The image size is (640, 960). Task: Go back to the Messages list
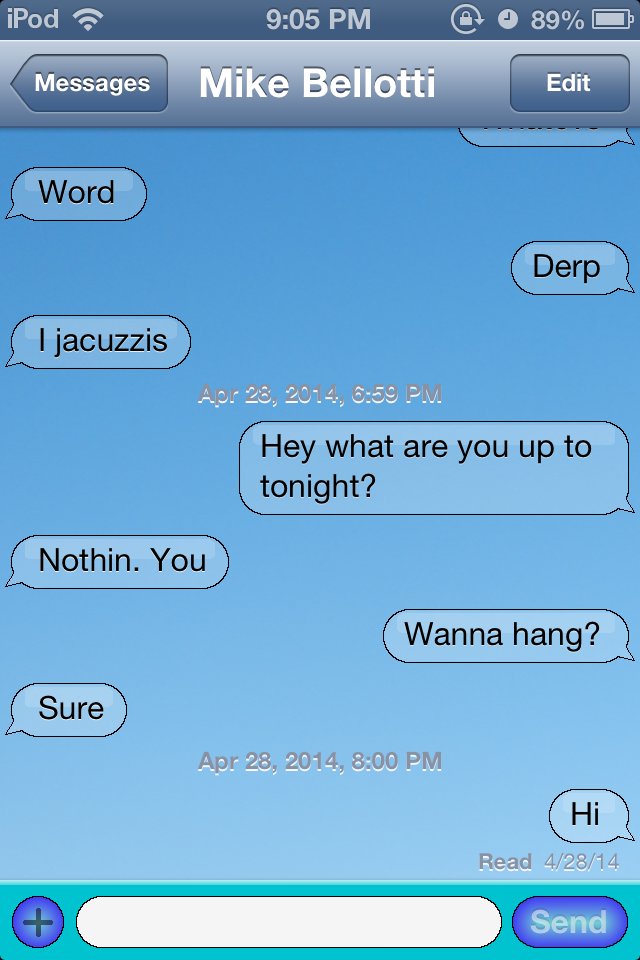[x=90, y=83]
